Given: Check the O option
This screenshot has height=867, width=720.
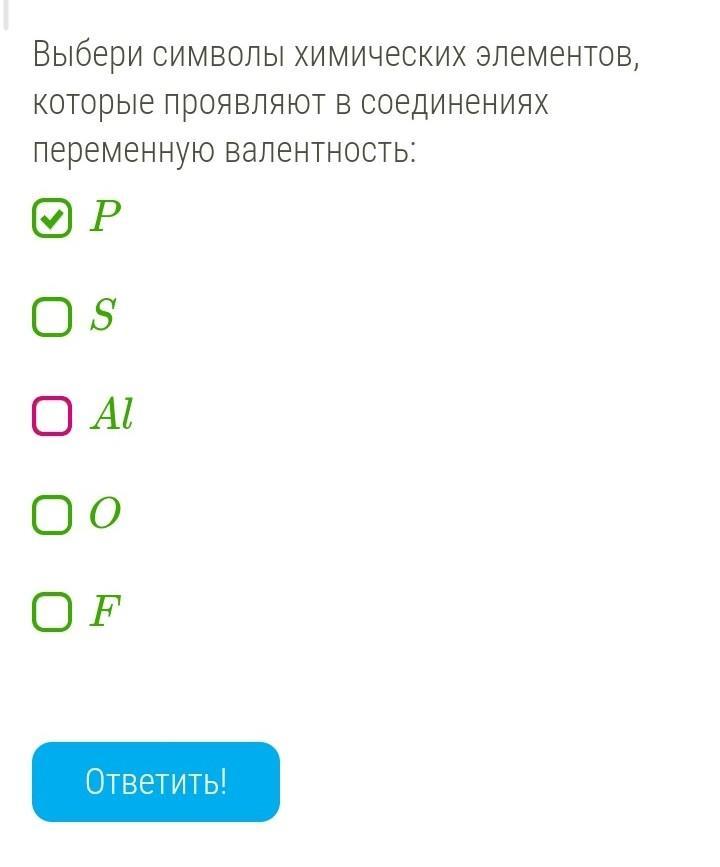Looking at the screenshot, I should click(x=52, y=514).
